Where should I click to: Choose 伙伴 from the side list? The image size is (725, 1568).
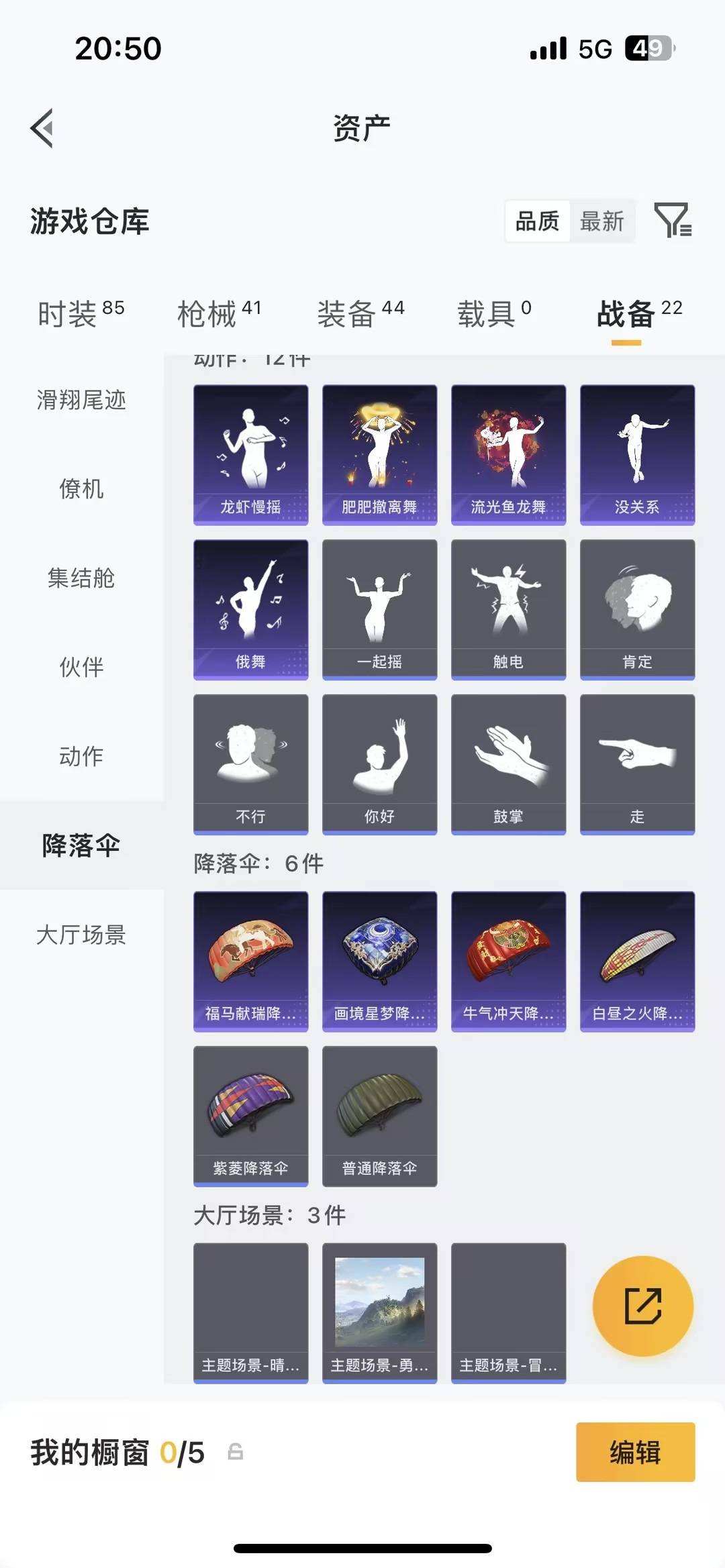[81, 667]
